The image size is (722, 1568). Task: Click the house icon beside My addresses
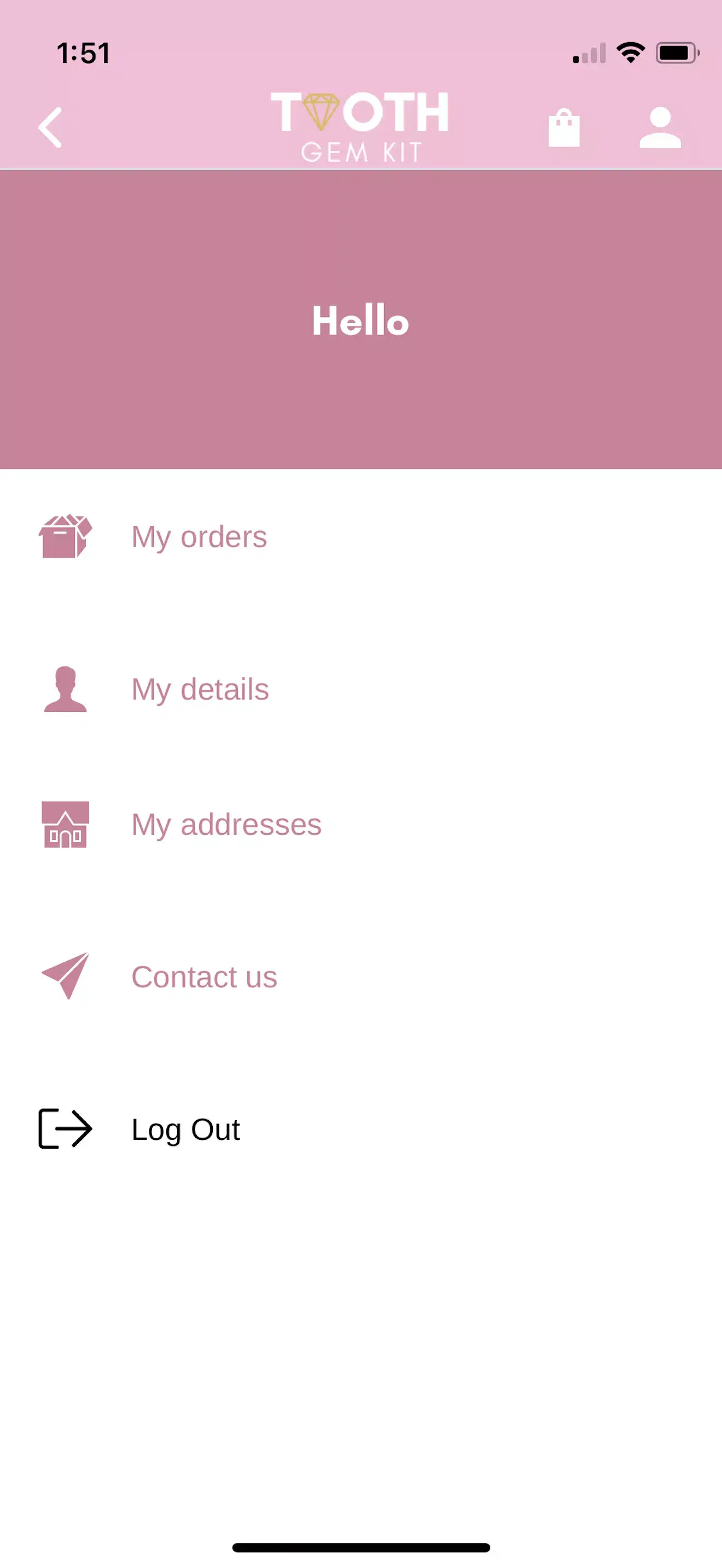click(x=65, y=826)
